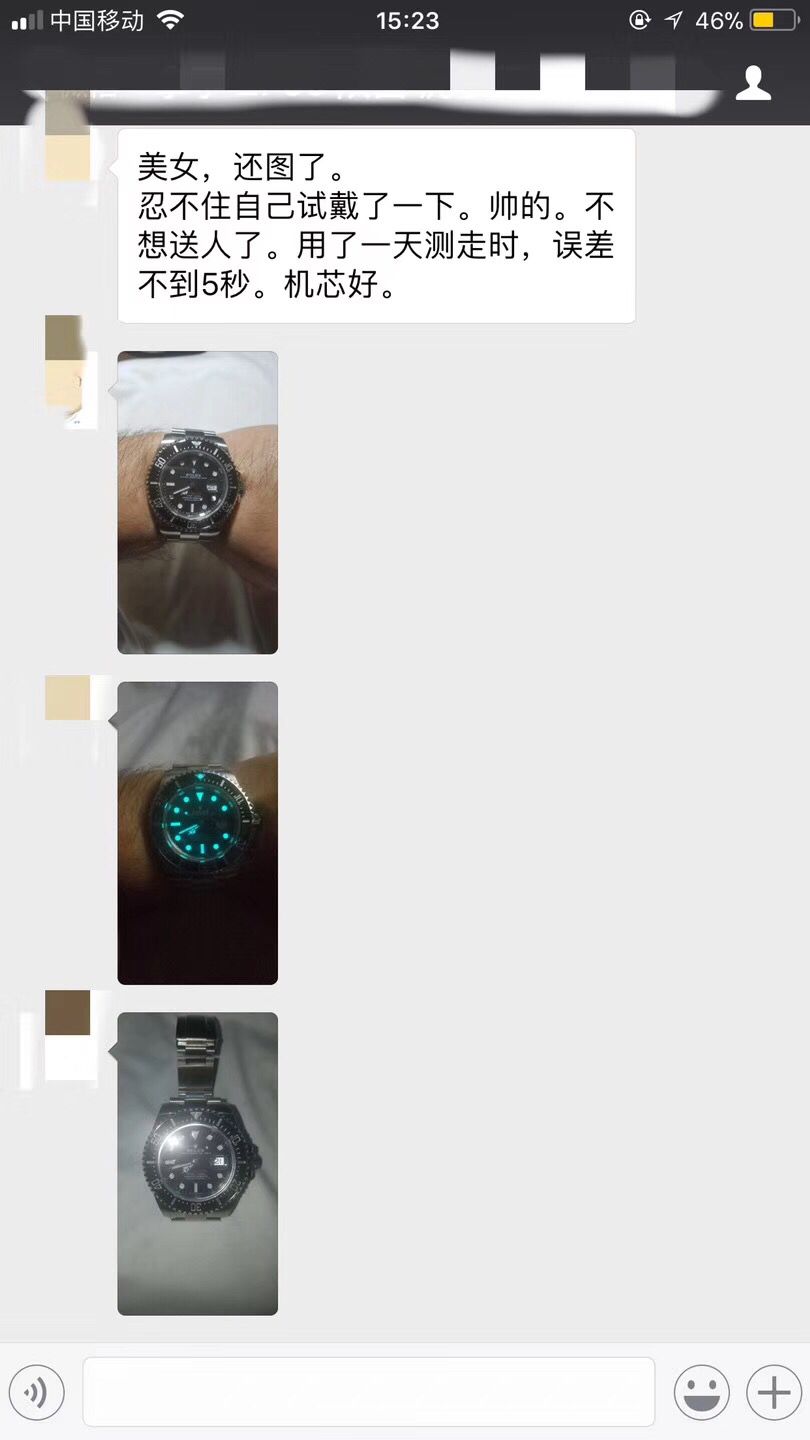The image size is (810, 1440).
Task: Open the emoji sticker panel
Action: (701, 1391)
